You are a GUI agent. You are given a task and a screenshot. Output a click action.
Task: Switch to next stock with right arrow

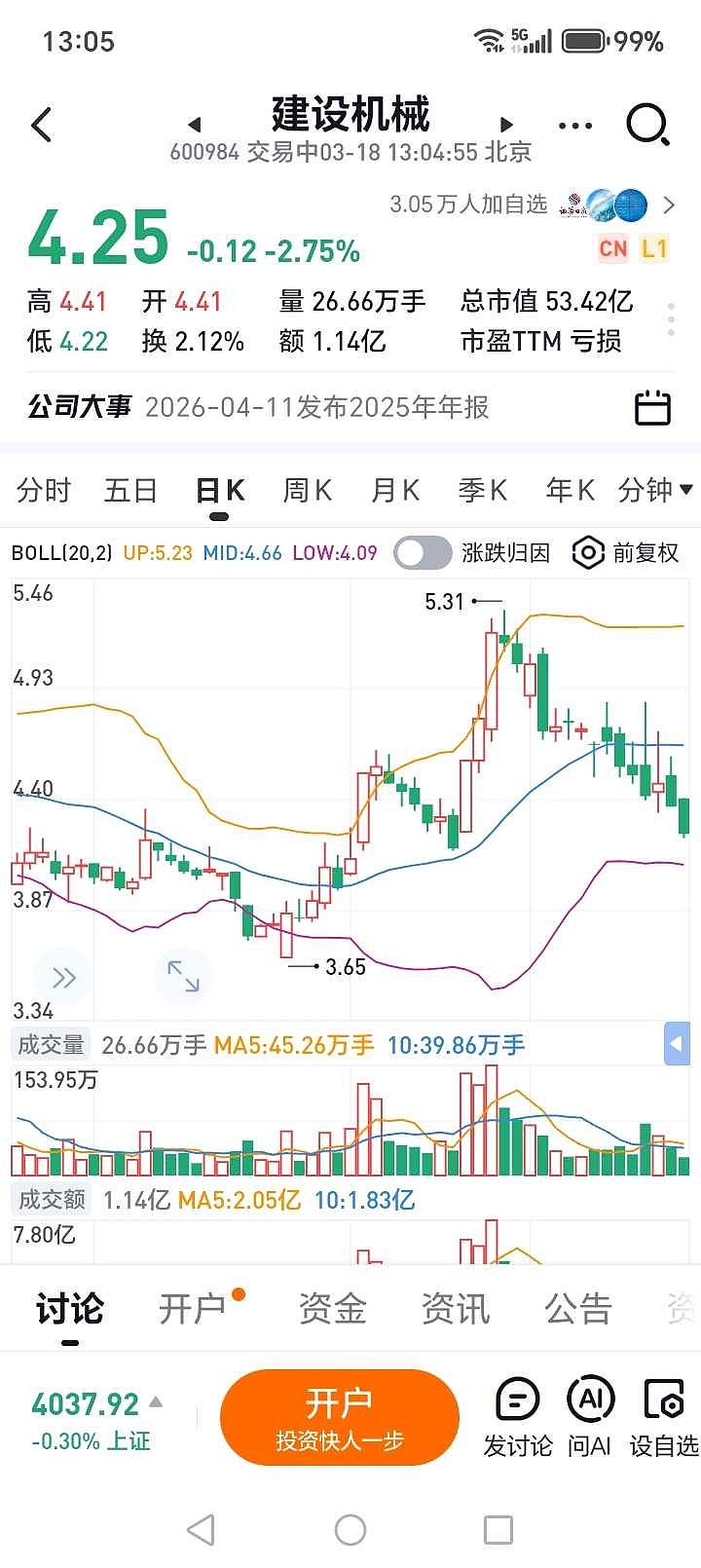[506, 125]
